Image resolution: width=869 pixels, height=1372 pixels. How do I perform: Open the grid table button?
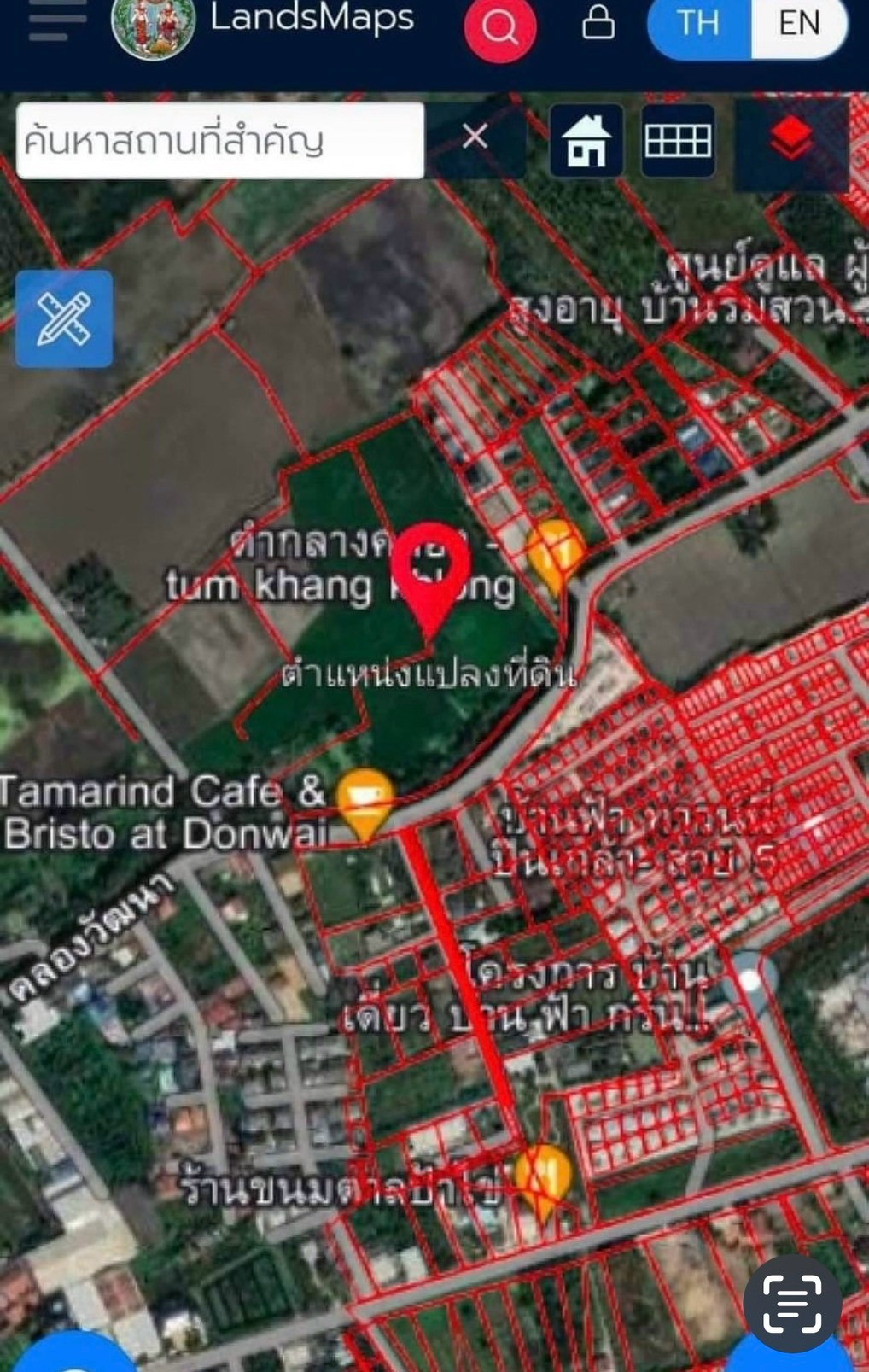click(x=678, y=141)
